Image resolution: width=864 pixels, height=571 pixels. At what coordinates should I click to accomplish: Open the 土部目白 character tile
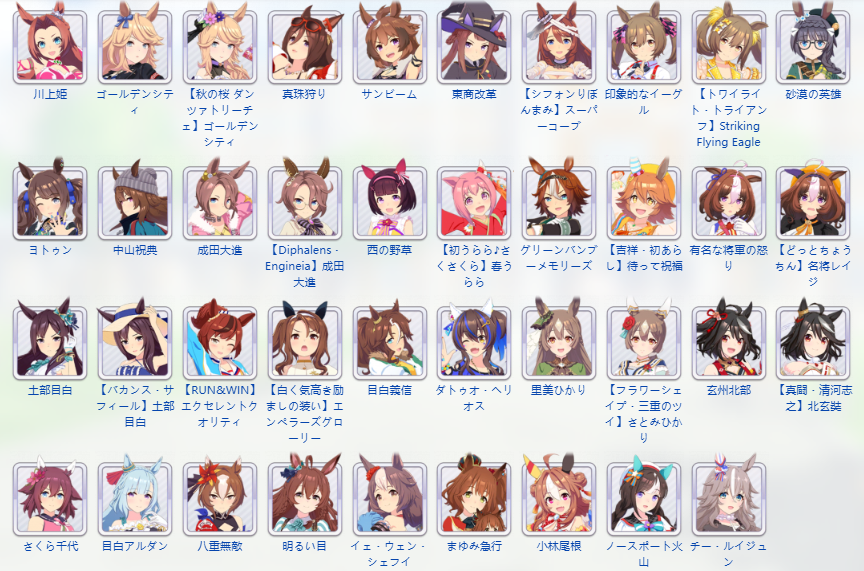(49, 342)
